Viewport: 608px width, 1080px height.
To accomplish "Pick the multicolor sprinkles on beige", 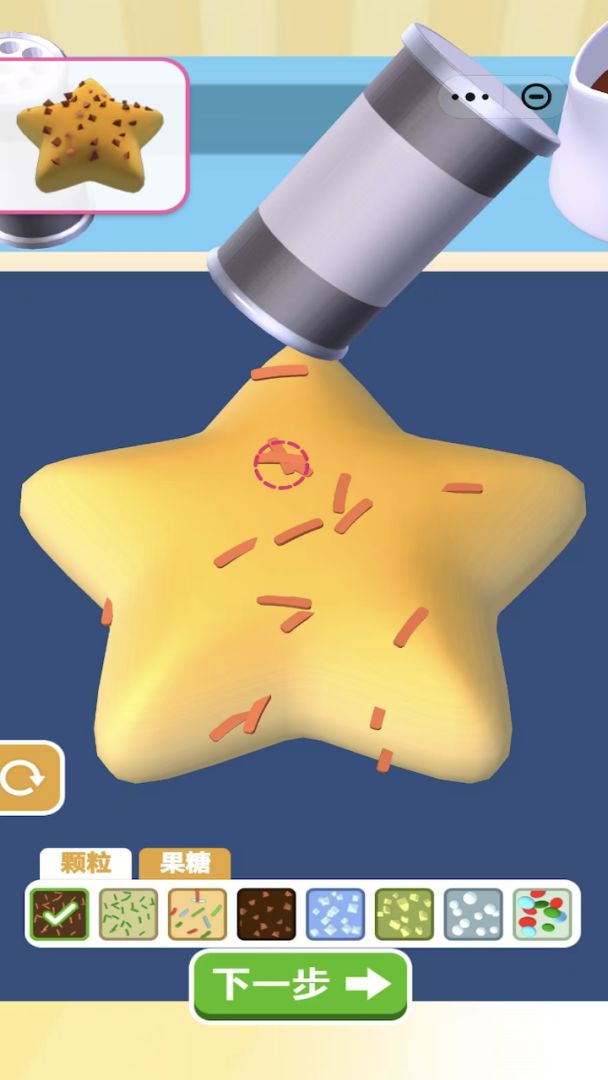I will 197,914.
